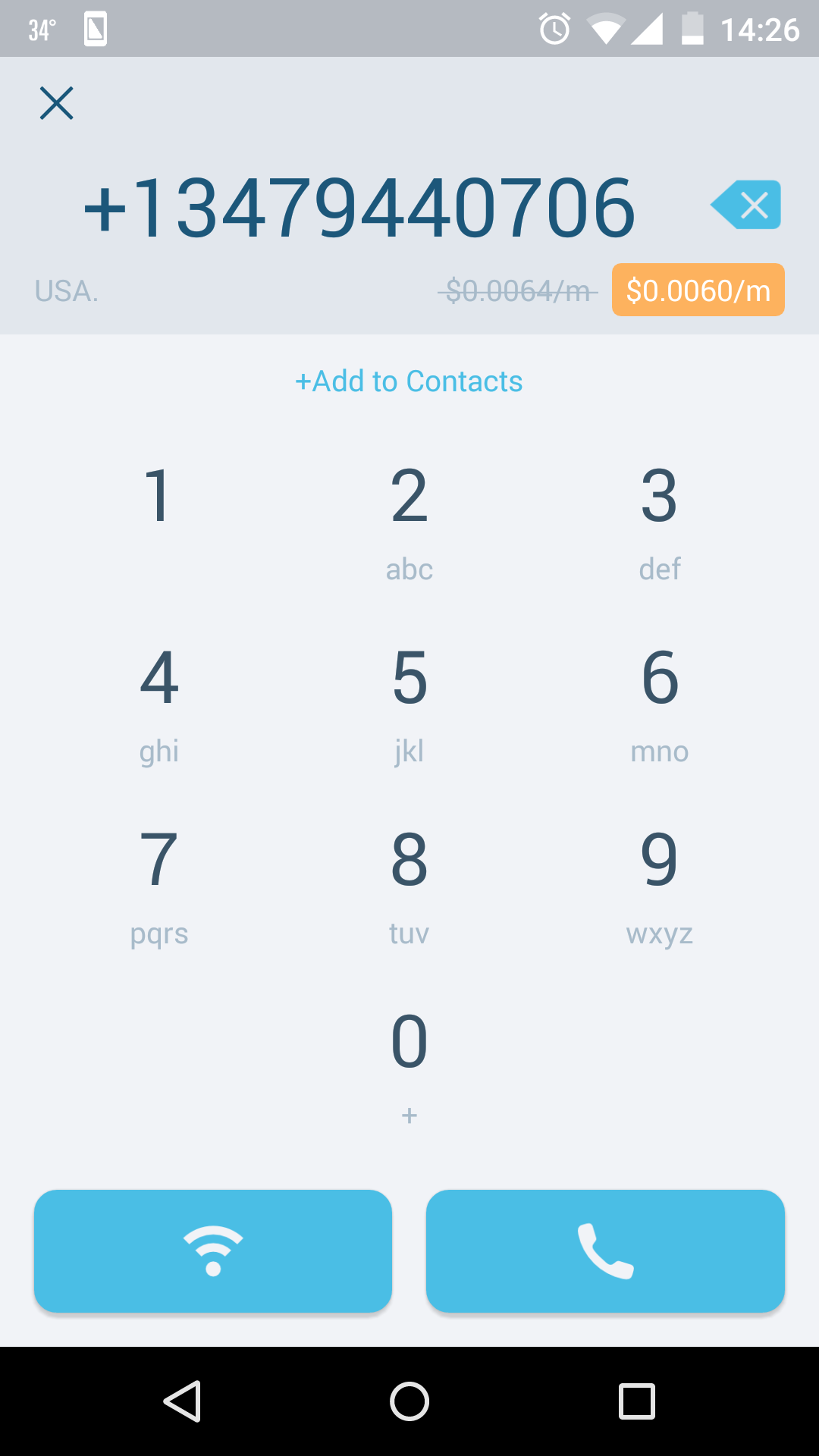Go to the Android home screen
Screen dimensions: 819x1456
[409, 1401]
